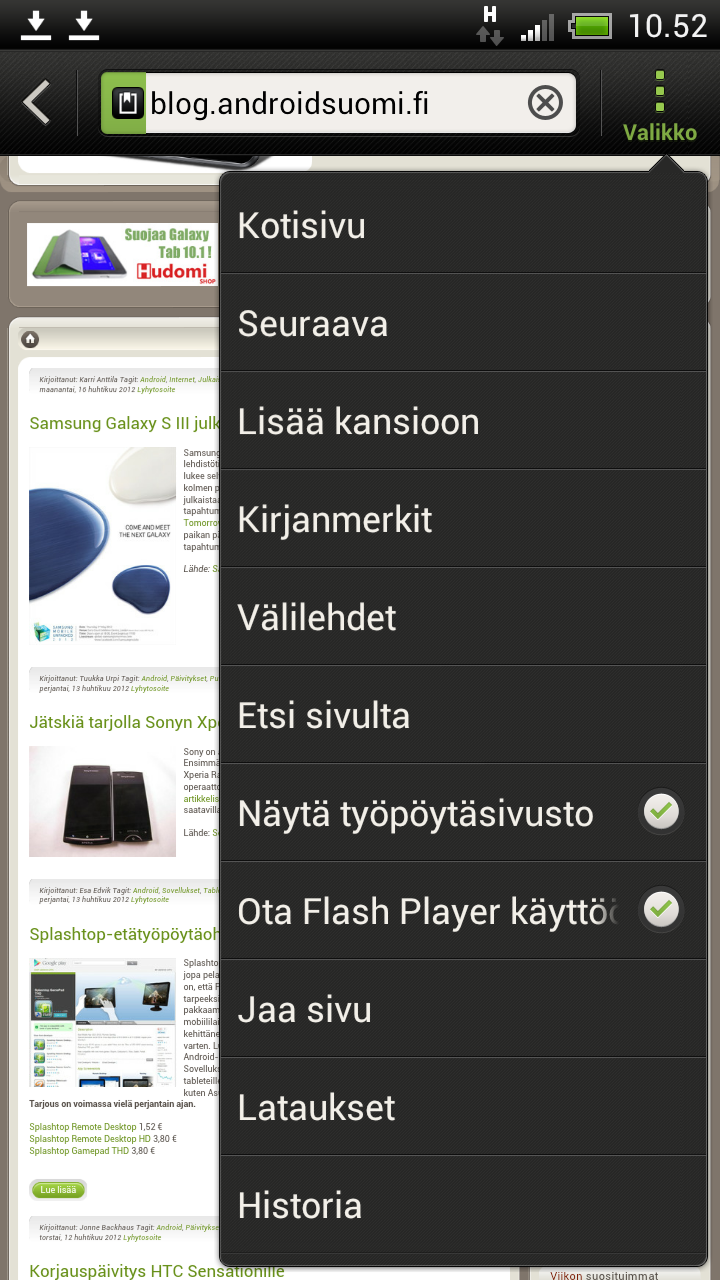This screenshot has height=1280, width=720.
Task: Open Välilehdet tabs view
Action: click(x=463, y=618)
